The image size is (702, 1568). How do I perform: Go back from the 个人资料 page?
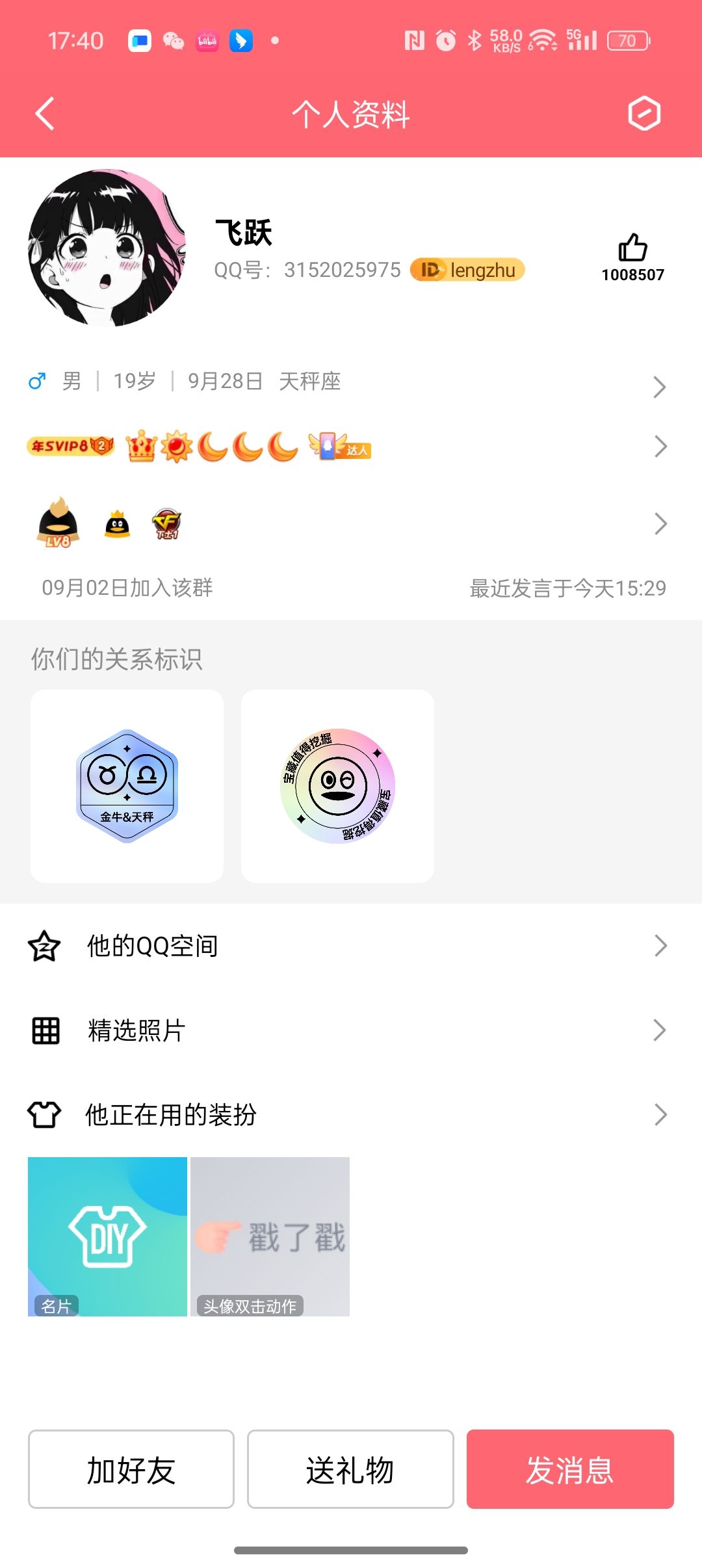pos(45,114)
